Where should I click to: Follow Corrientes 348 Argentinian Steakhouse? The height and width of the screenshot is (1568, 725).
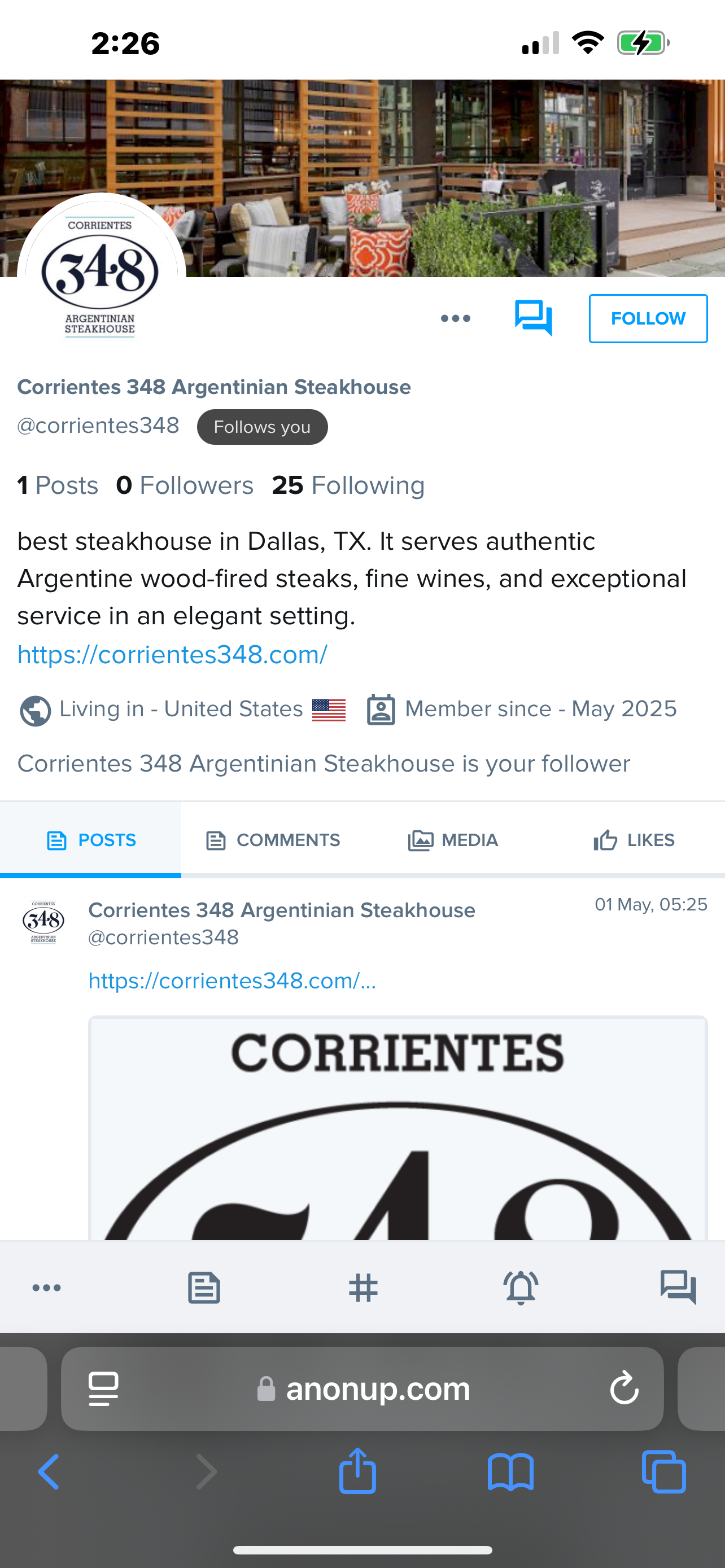[x=648, y=318]
